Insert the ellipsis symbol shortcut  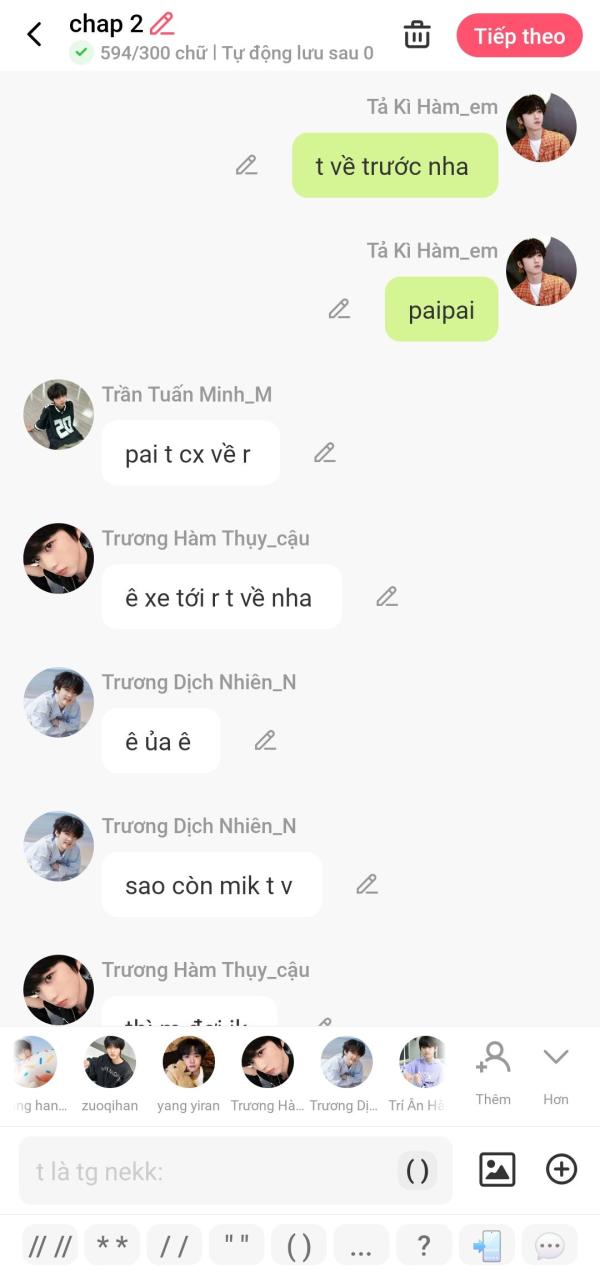pyautogui.click(x=361, y=1245)
